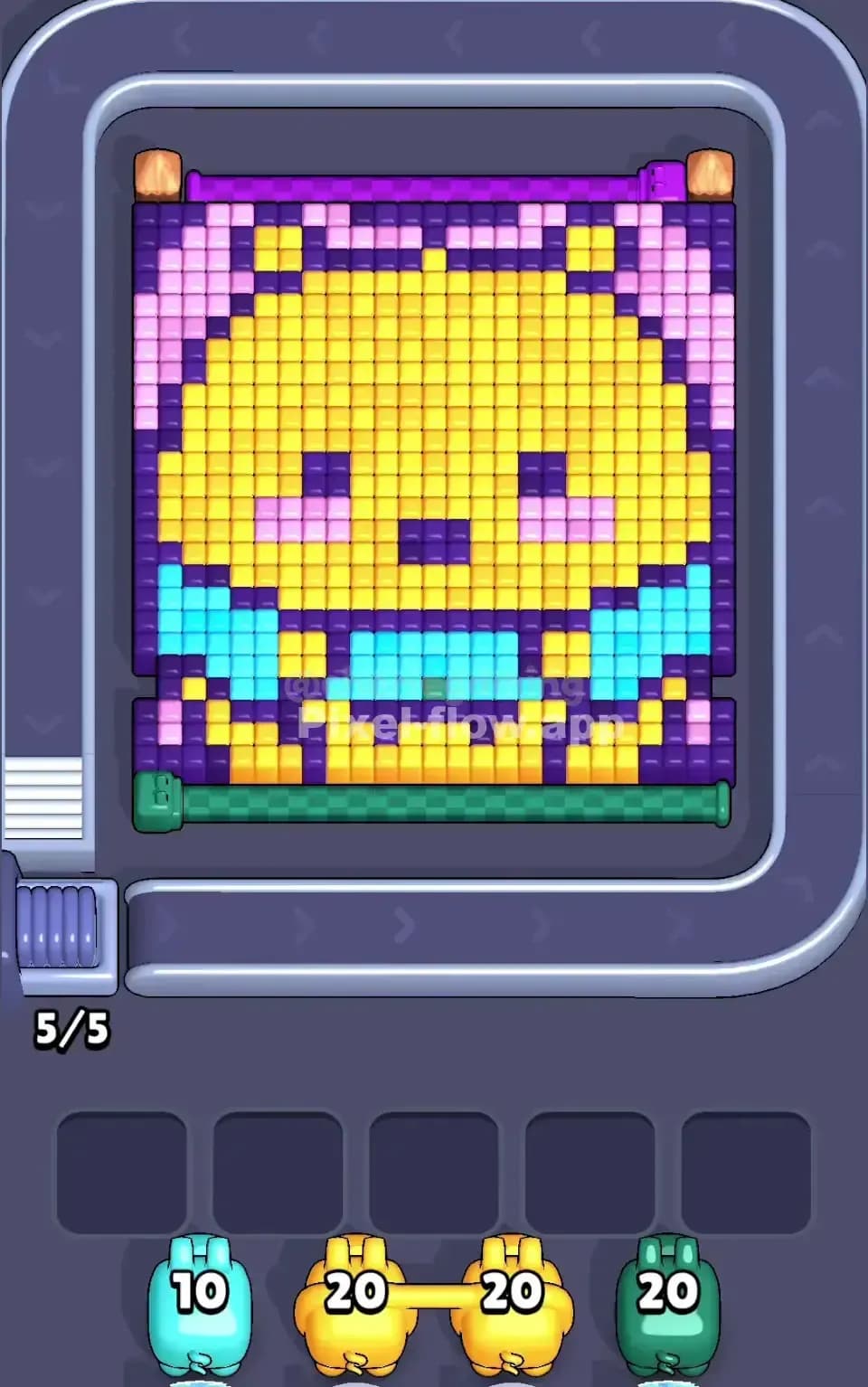Screen dimensions: 868x1387
Task: Tap the coil spring showing 5/5 capacity
Action: [59, 927]
